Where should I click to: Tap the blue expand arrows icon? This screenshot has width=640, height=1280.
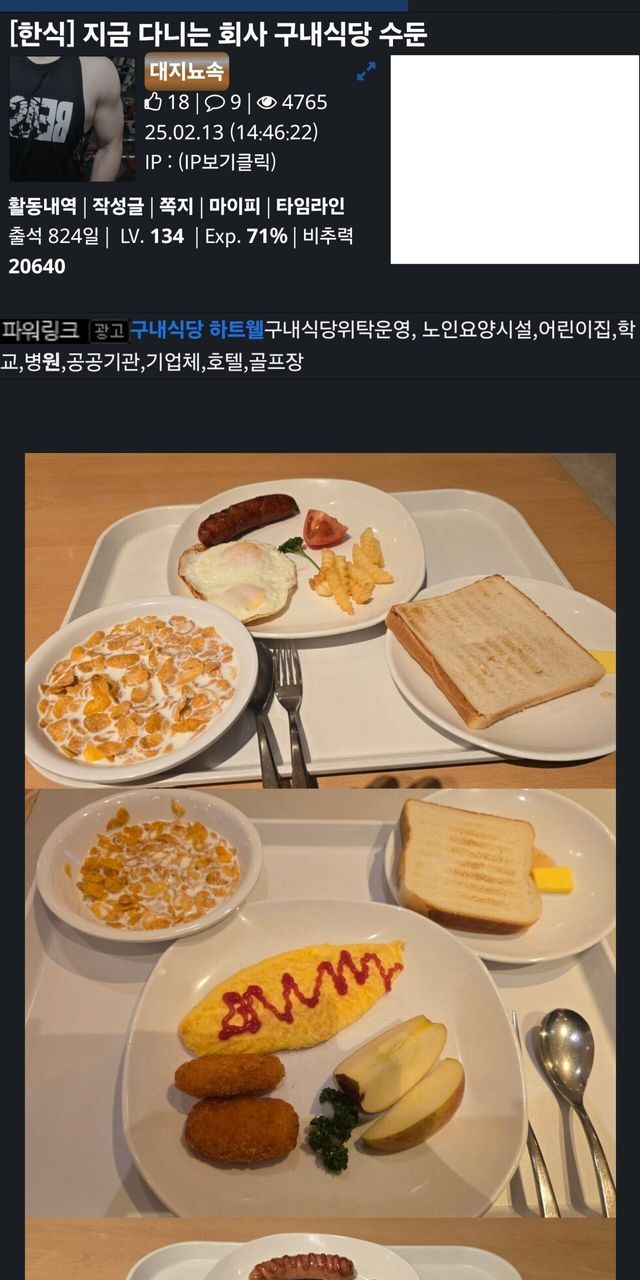tap(366, 72)
